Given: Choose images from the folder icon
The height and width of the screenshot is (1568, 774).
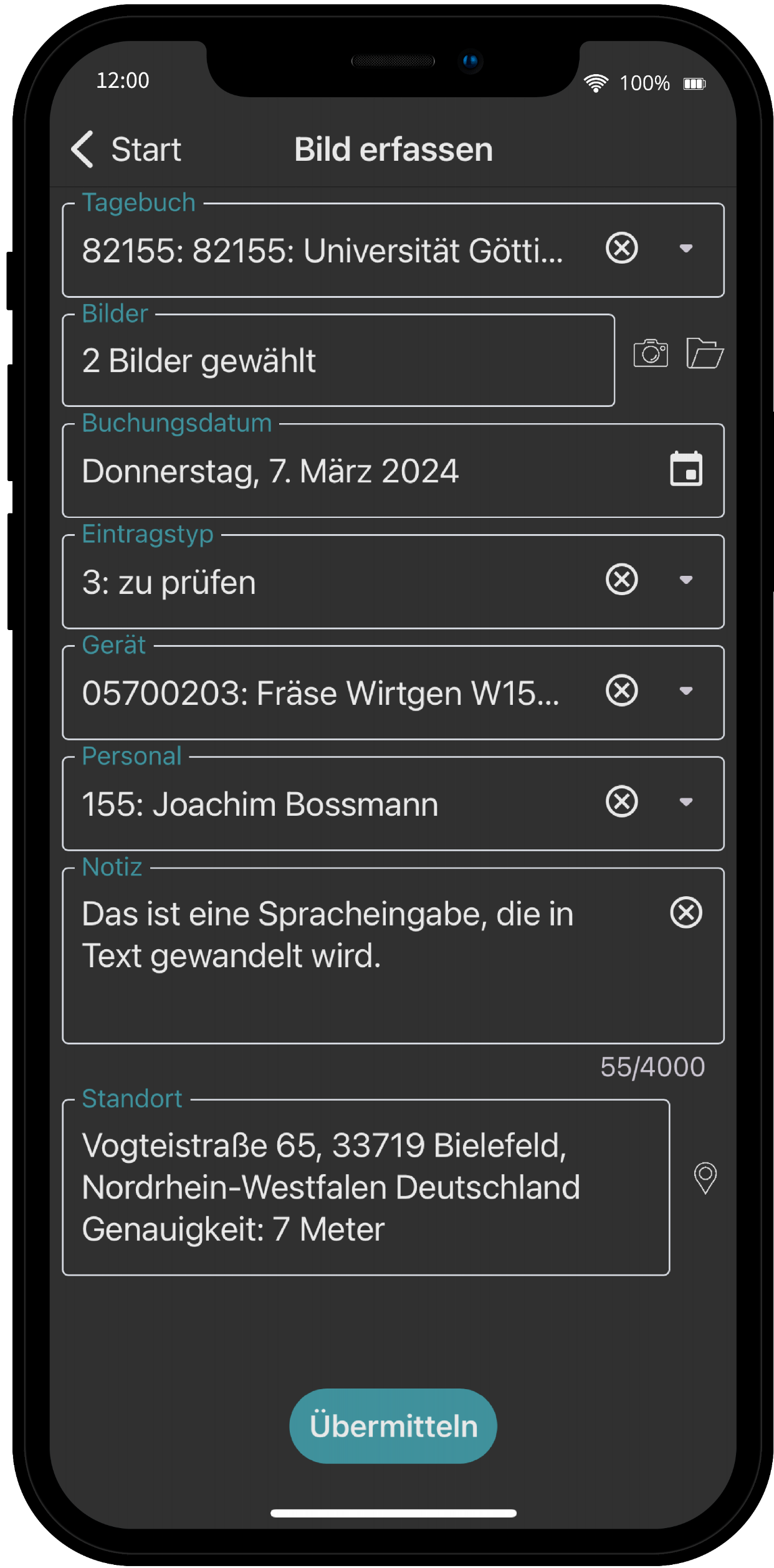Looking at the screenshot, I should click(705, 353).
